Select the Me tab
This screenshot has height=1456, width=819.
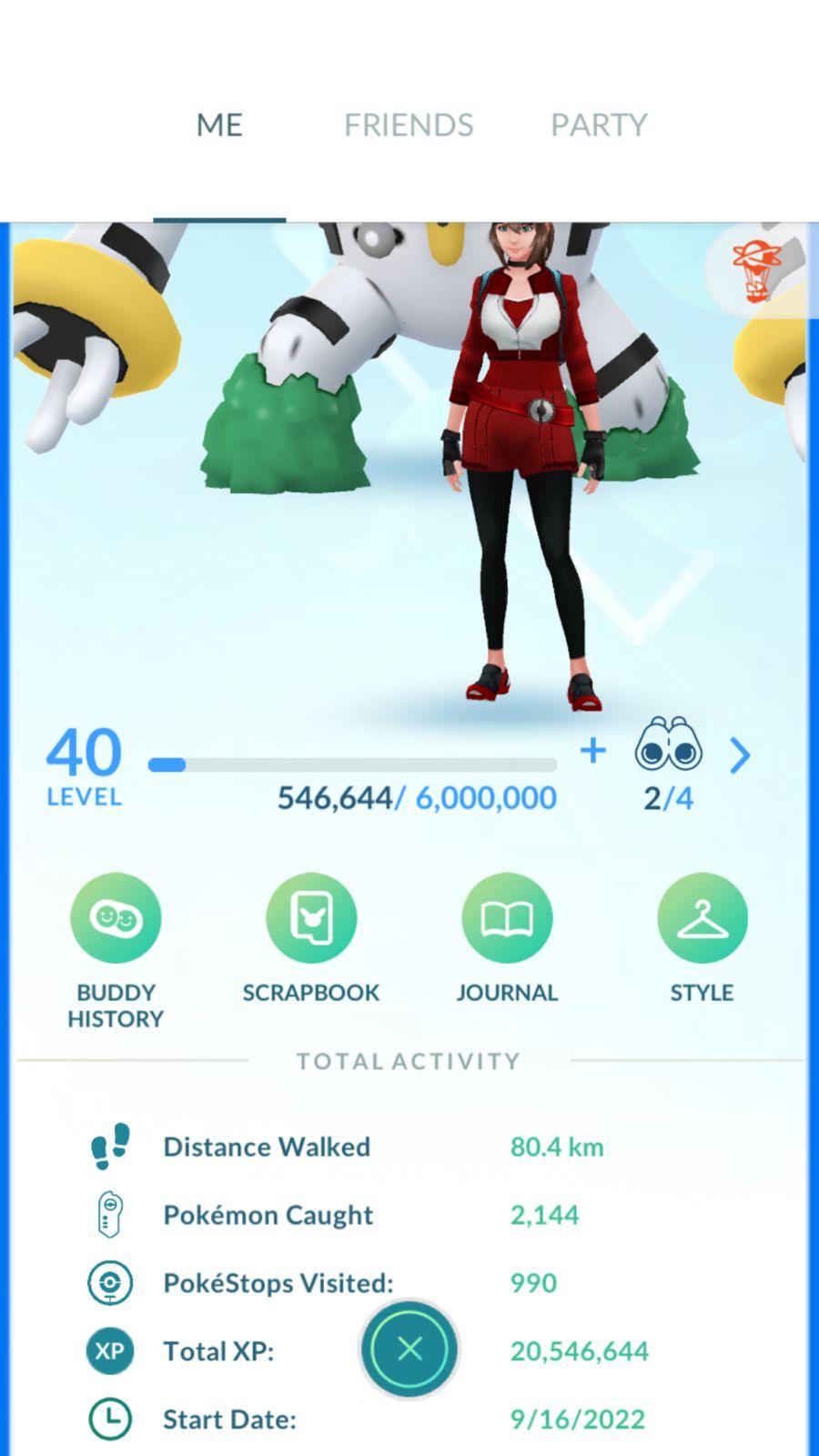pos(219,125)
